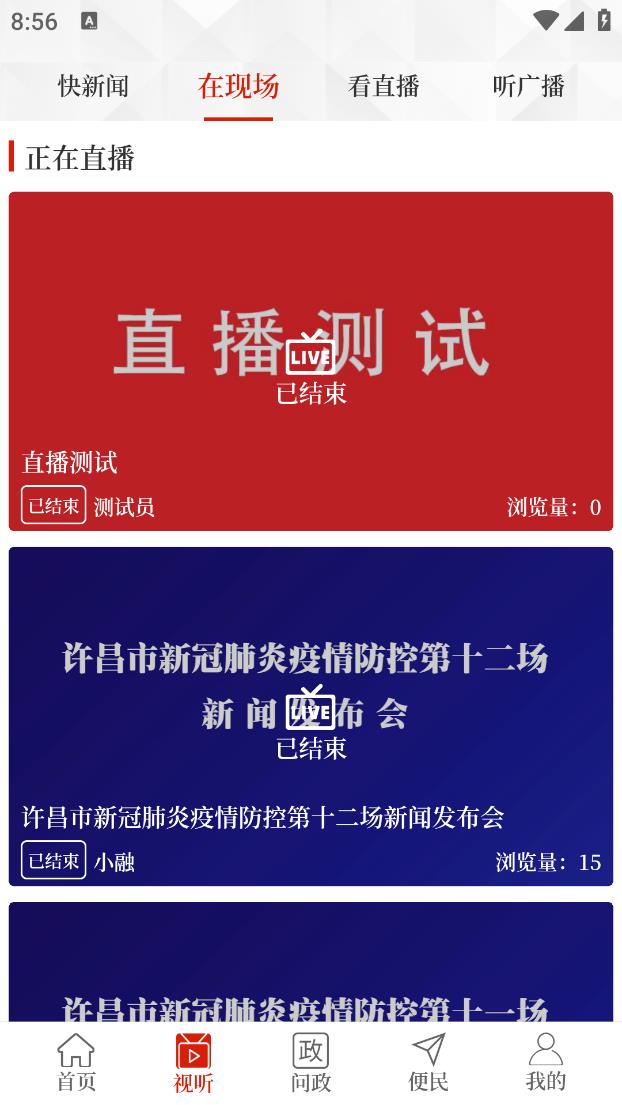Open the 直播测试 live card
This screenshot has width=622, height=1105.
point(311,361)
